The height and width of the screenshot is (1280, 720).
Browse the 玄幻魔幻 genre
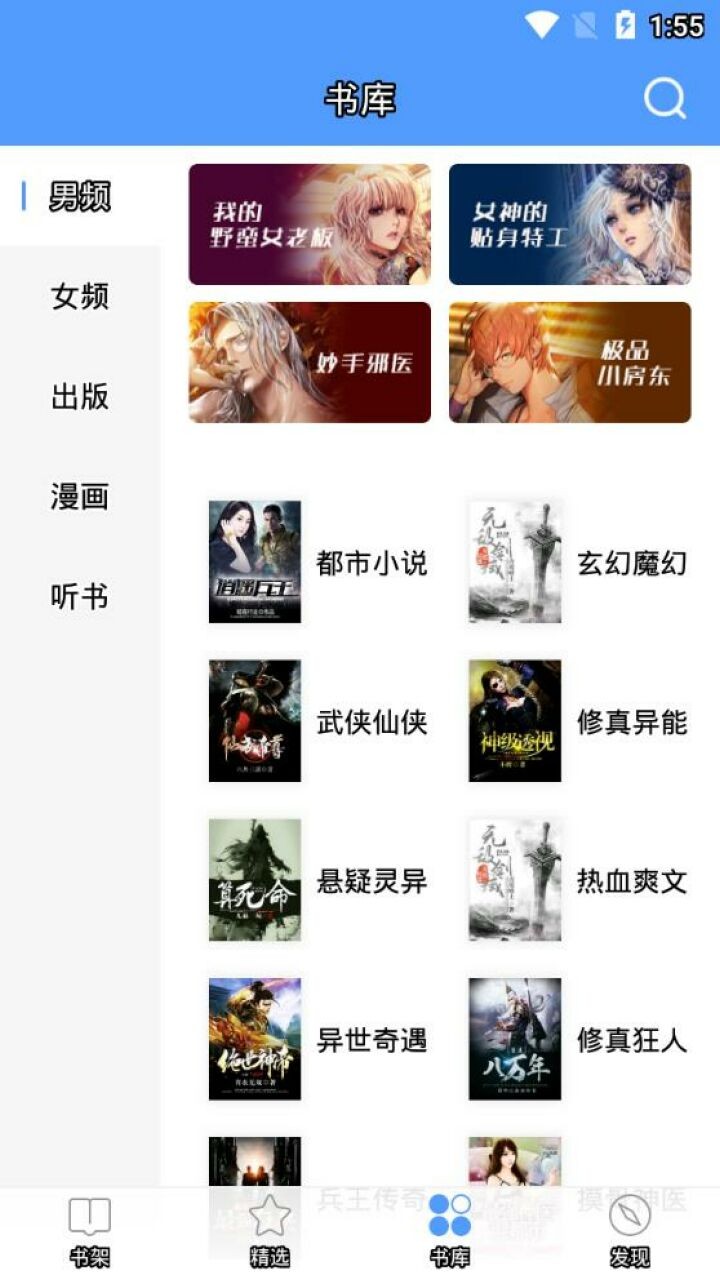tap(580, 562)
